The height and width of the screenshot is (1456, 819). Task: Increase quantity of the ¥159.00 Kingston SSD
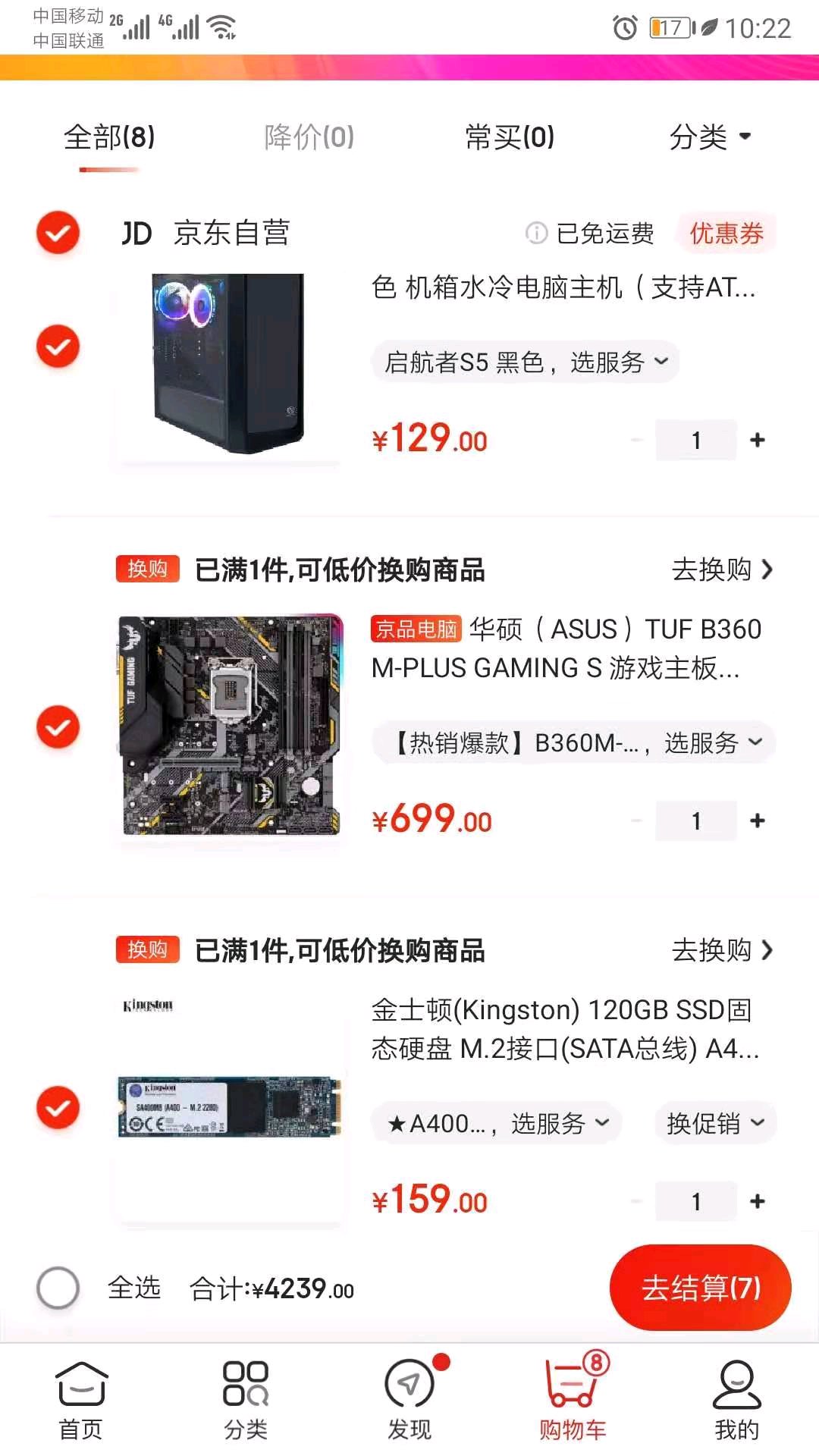757,1202
